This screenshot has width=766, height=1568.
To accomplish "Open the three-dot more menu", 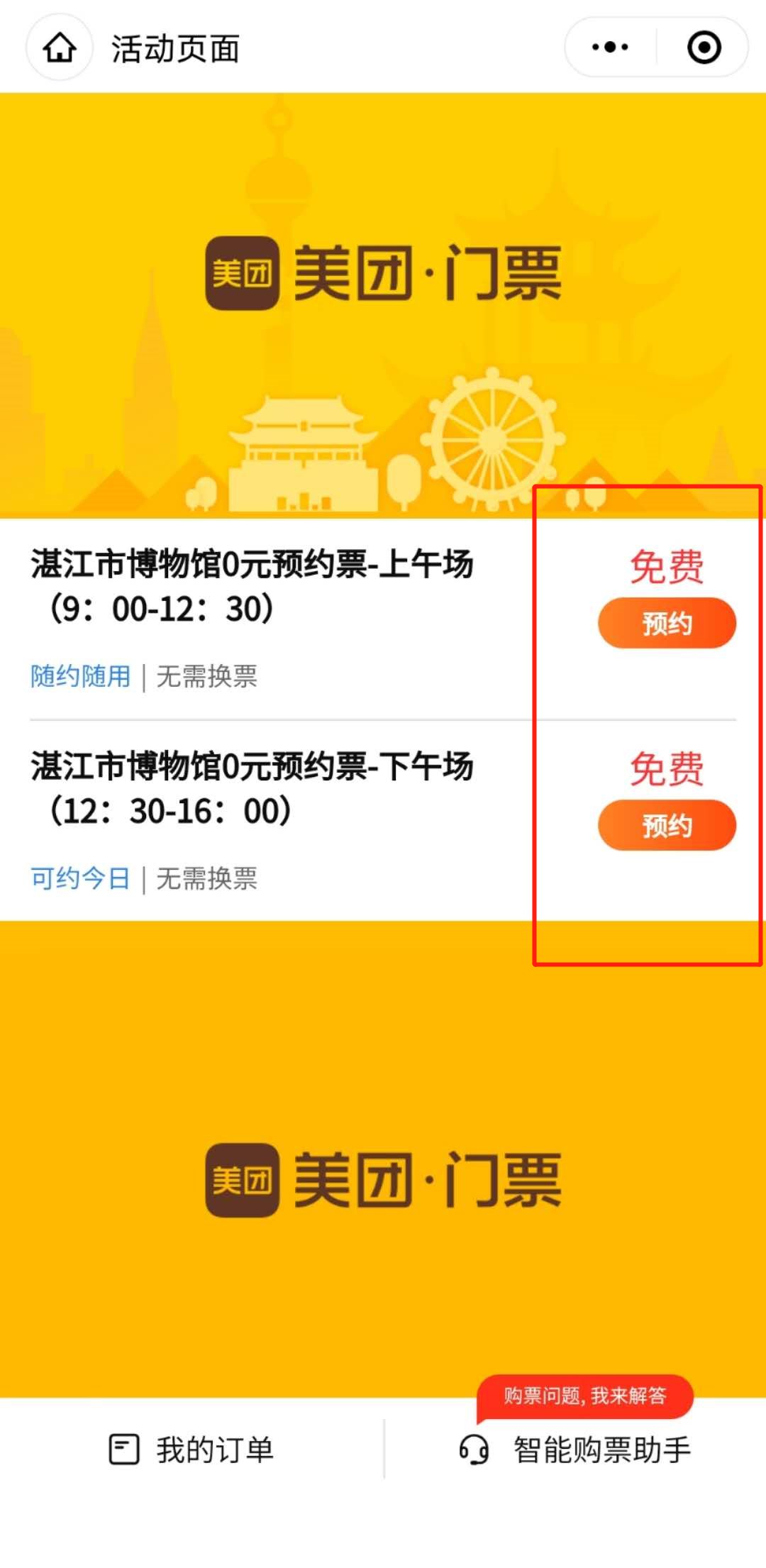I will 610,48.
